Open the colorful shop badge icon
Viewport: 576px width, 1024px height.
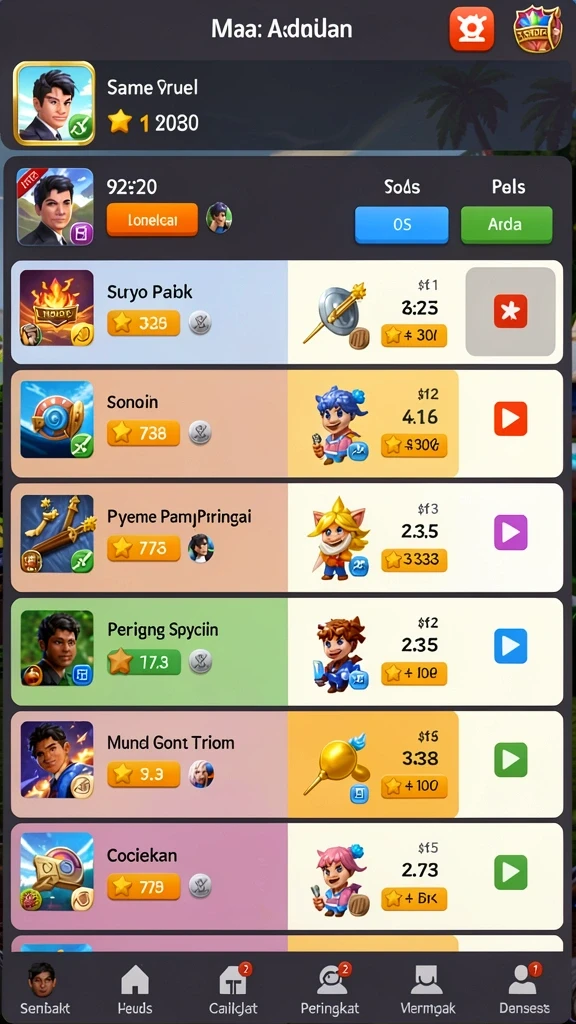pos(537,30)
